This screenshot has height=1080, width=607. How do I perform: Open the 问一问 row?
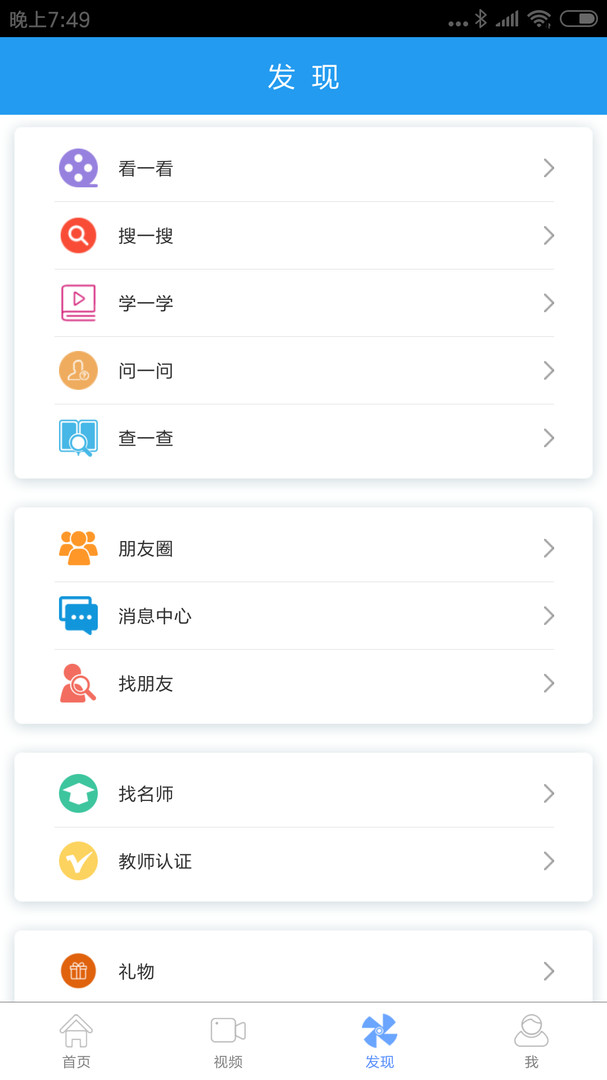(303, 371)
